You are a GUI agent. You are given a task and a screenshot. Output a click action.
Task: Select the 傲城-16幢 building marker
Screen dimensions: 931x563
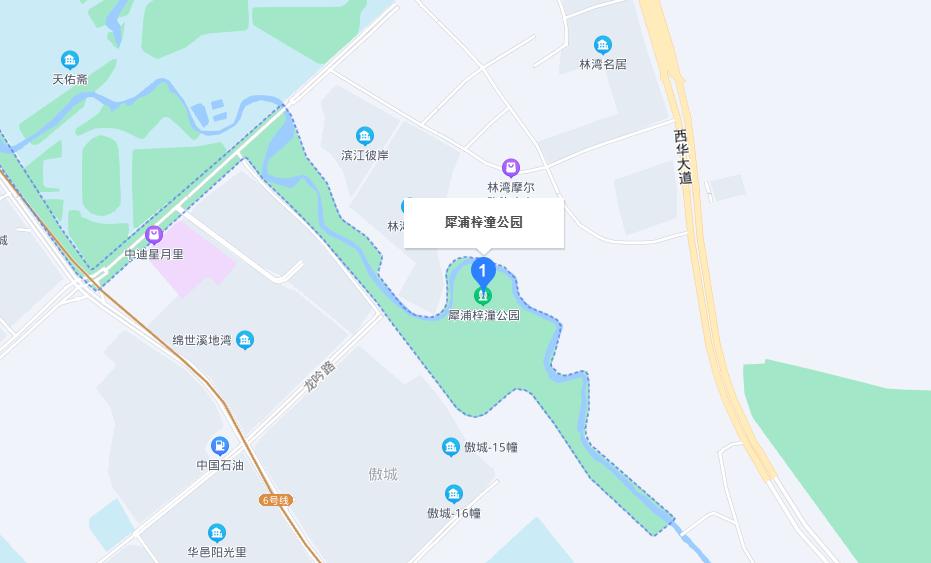pyautogui.click(x=454, y=494)
